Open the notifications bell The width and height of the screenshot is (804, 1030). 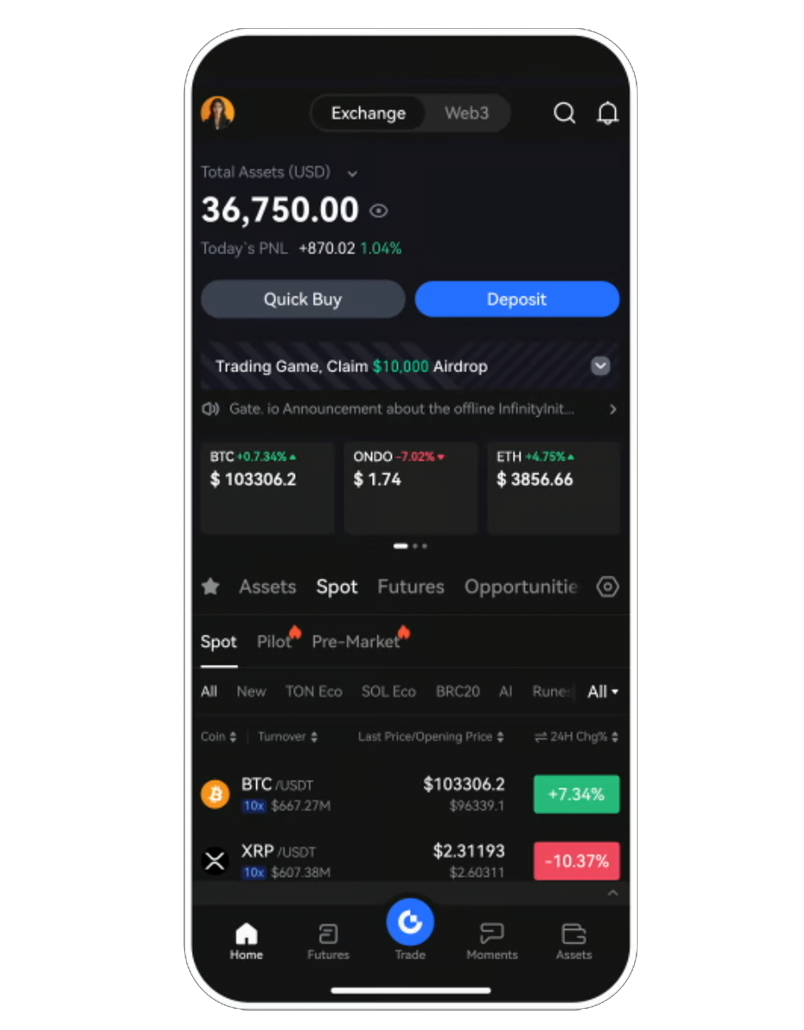pos(607,113)
